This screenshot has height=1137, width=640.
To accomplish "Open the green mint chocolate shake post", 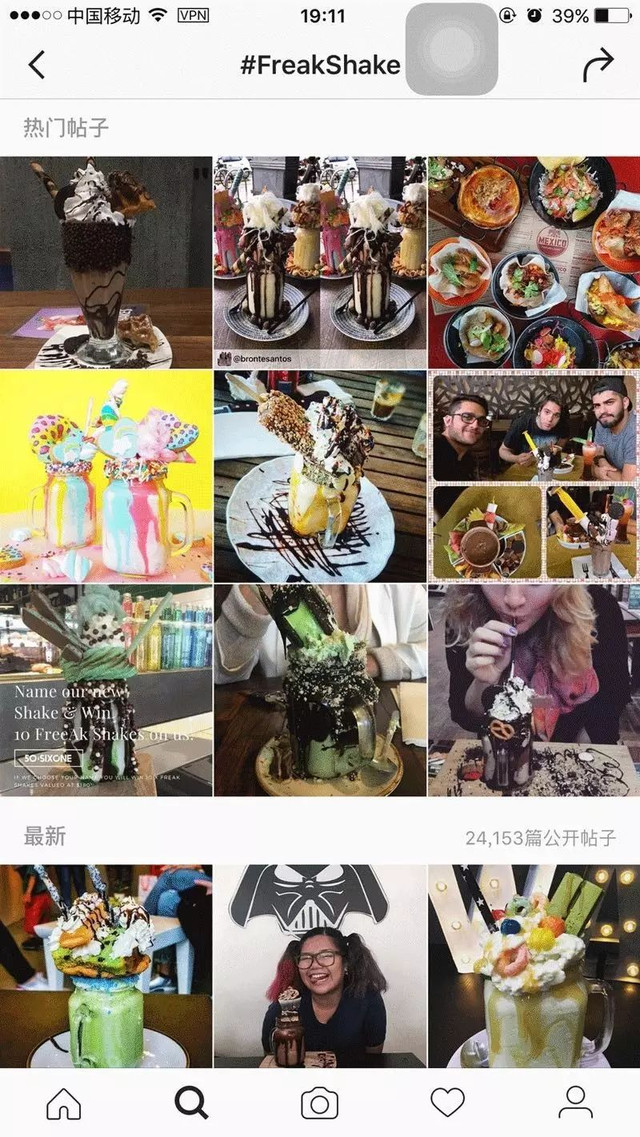I will pos(320,690).
